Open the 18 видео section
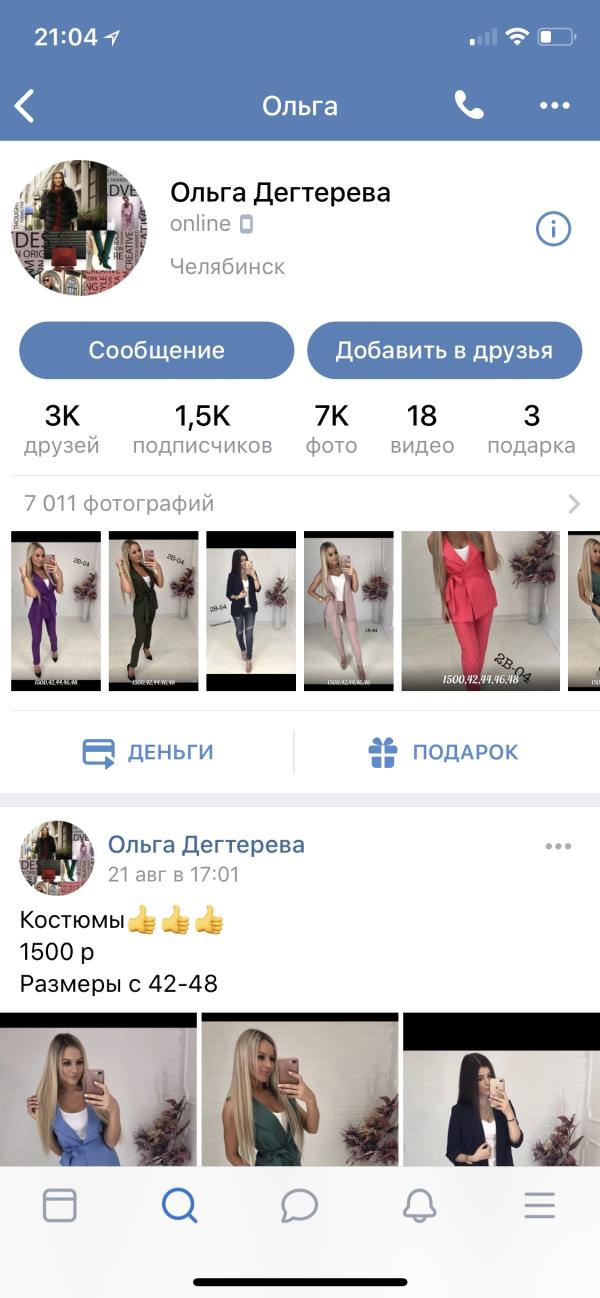 click(422, 429)
